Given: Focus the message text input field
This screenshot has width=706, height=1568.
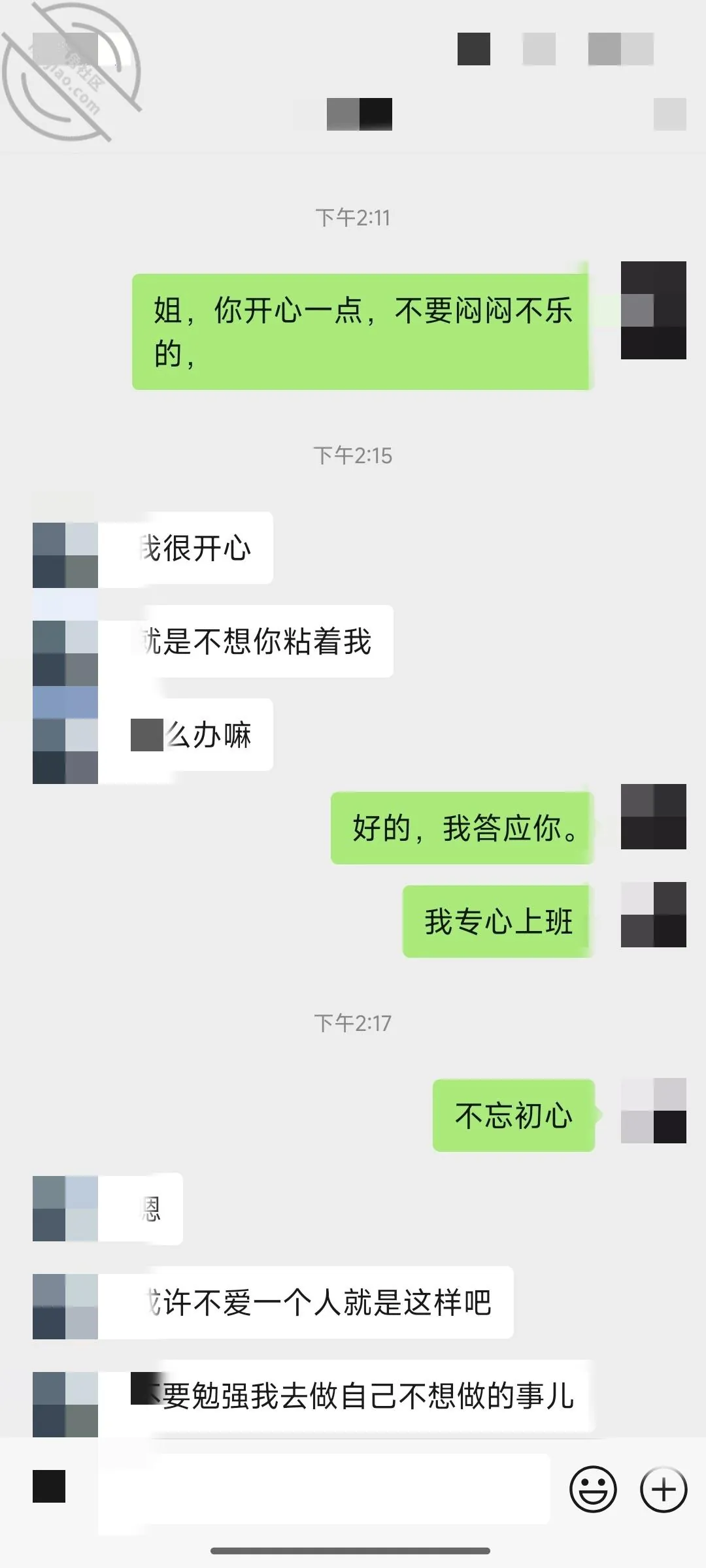Looking at the screenshot, I should [324, 1488].
